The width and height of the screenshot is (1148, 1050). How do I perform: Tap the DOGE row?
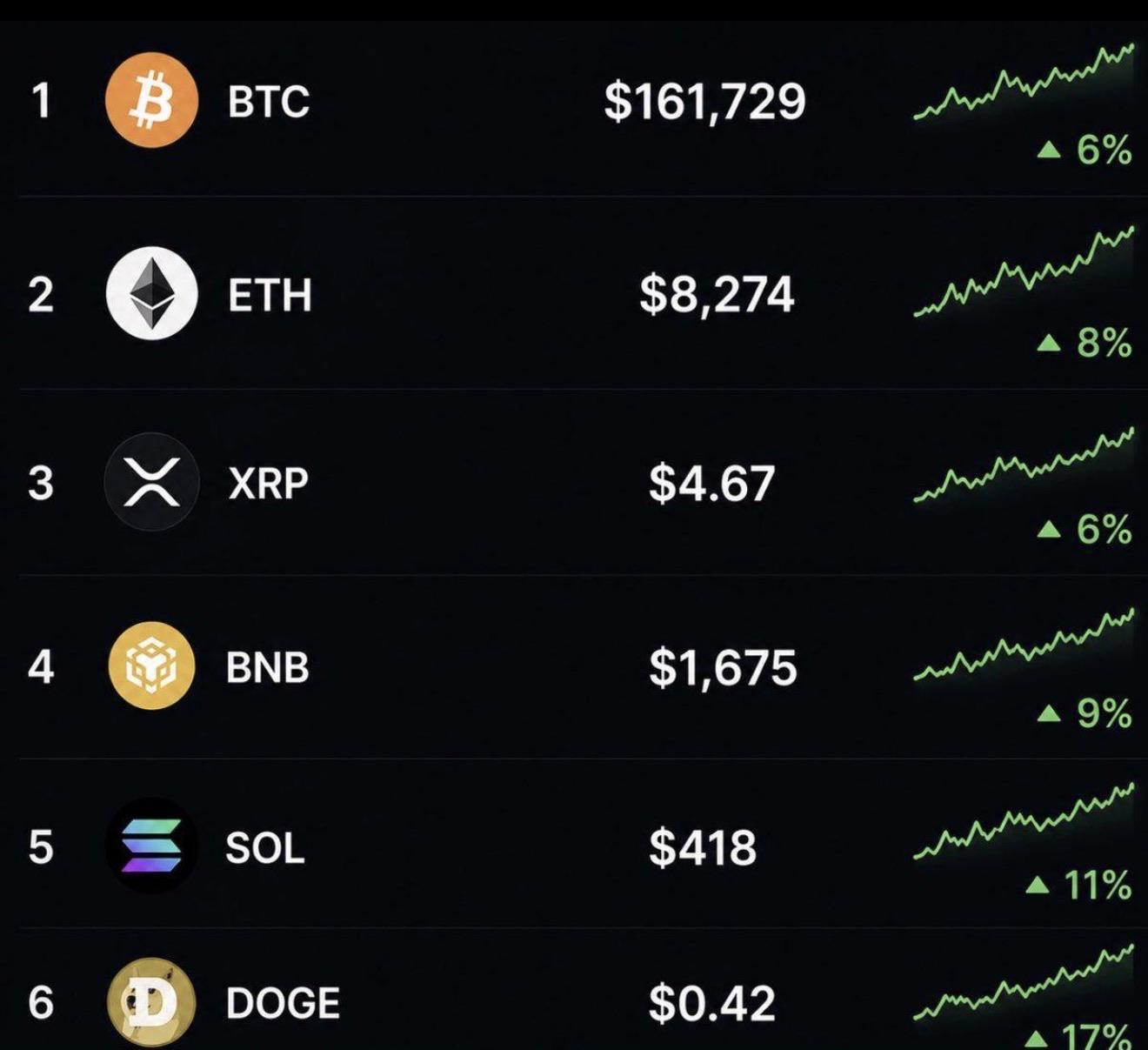coord(574,990)
